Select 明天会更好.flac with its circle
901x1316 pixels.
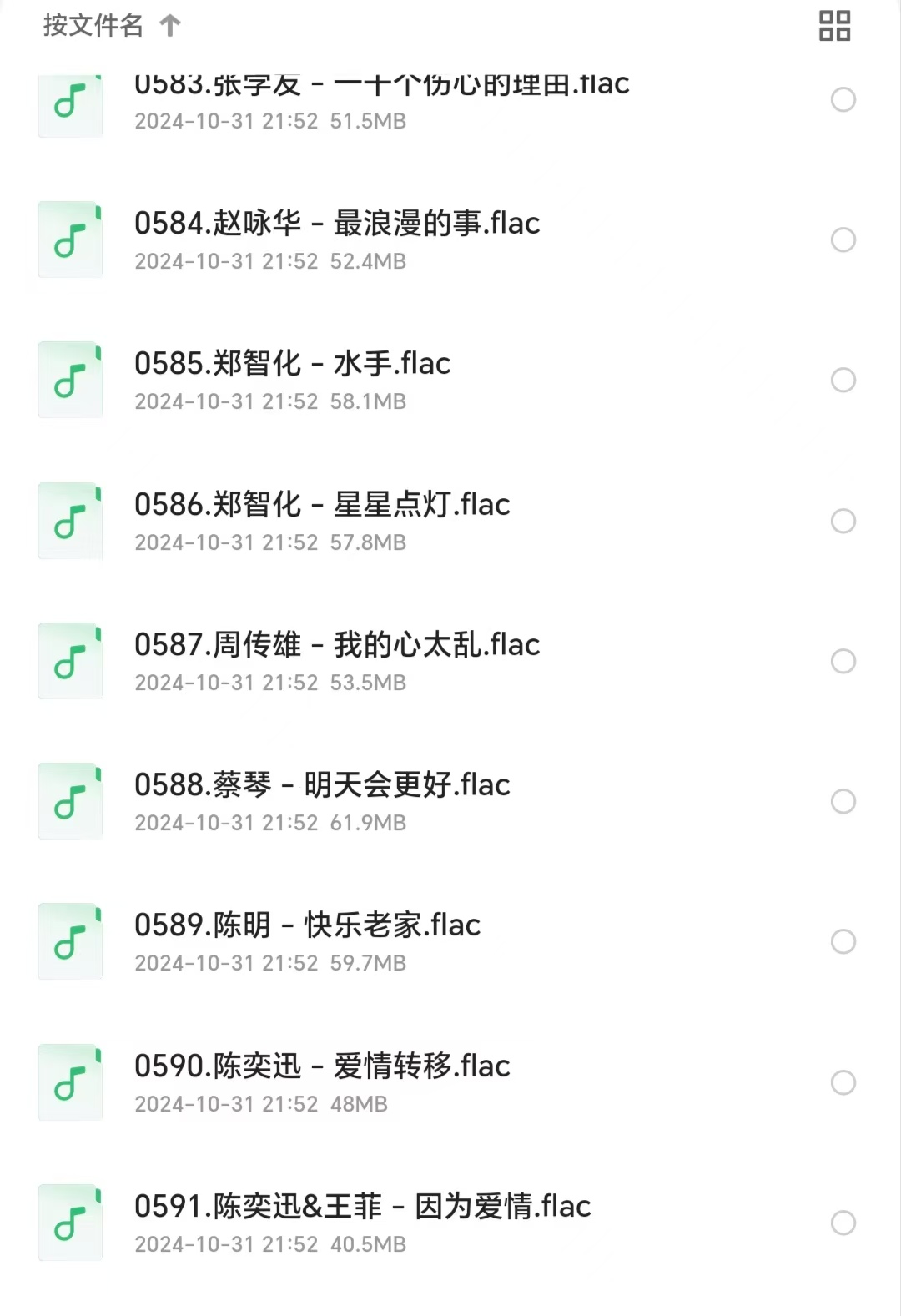pyautogui.click(x=843, y=801)
